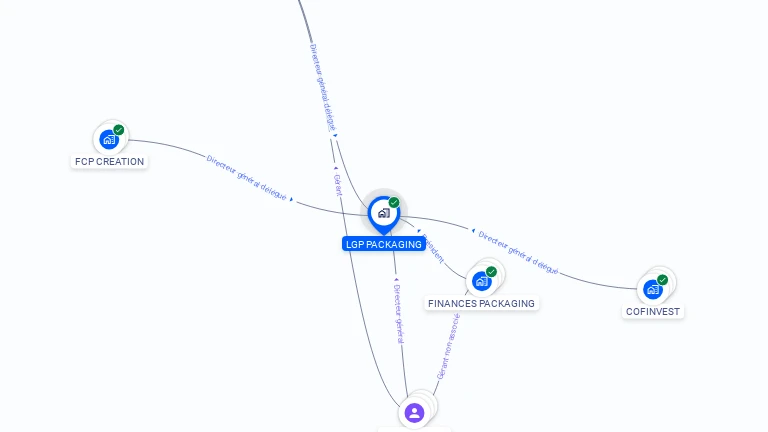Image resolution: width=768 pixels, height=432 pixels.
Task: Select the COFINVEST company node
Action: point(653,289)
